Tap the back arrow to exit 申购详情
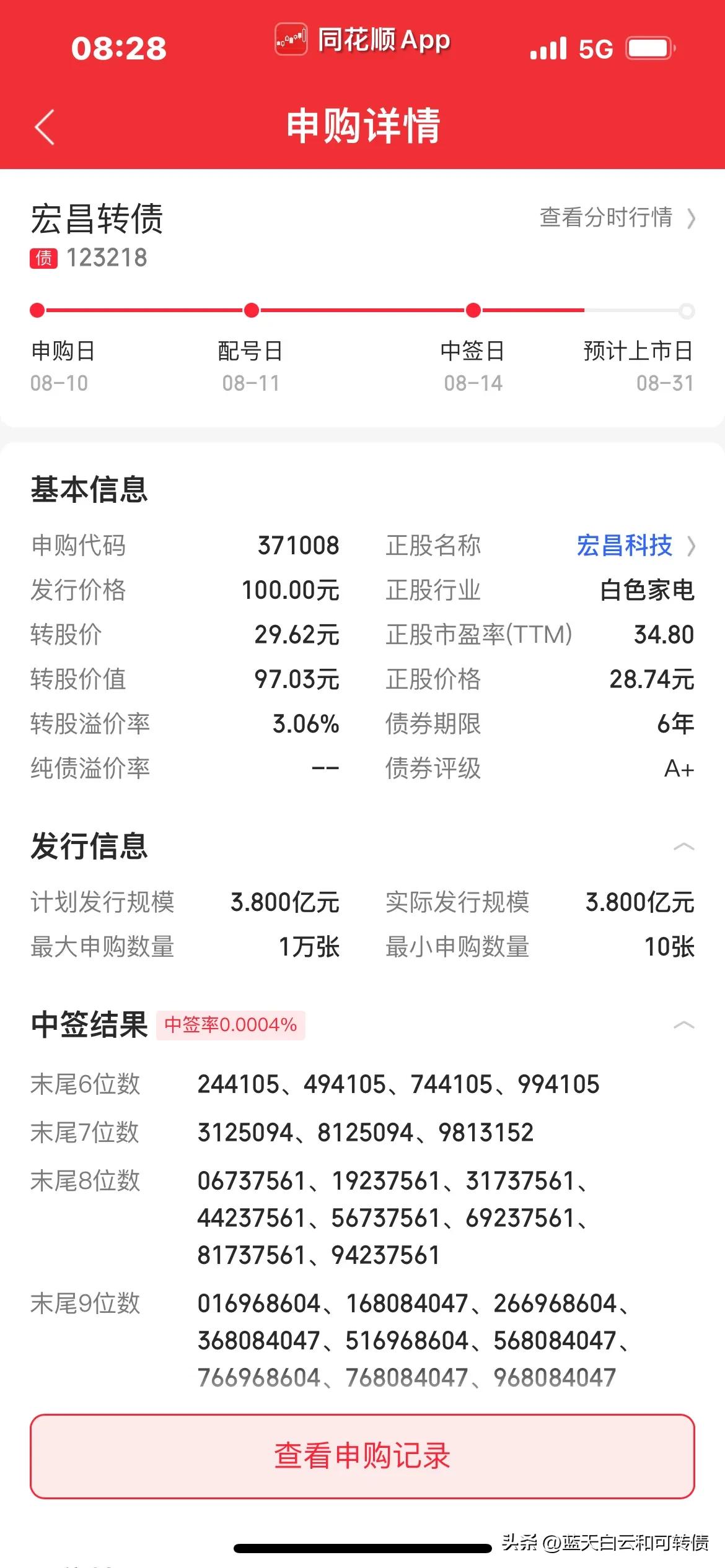The height and width of the screenshot is (1568, 725). (x=43, y=126)
